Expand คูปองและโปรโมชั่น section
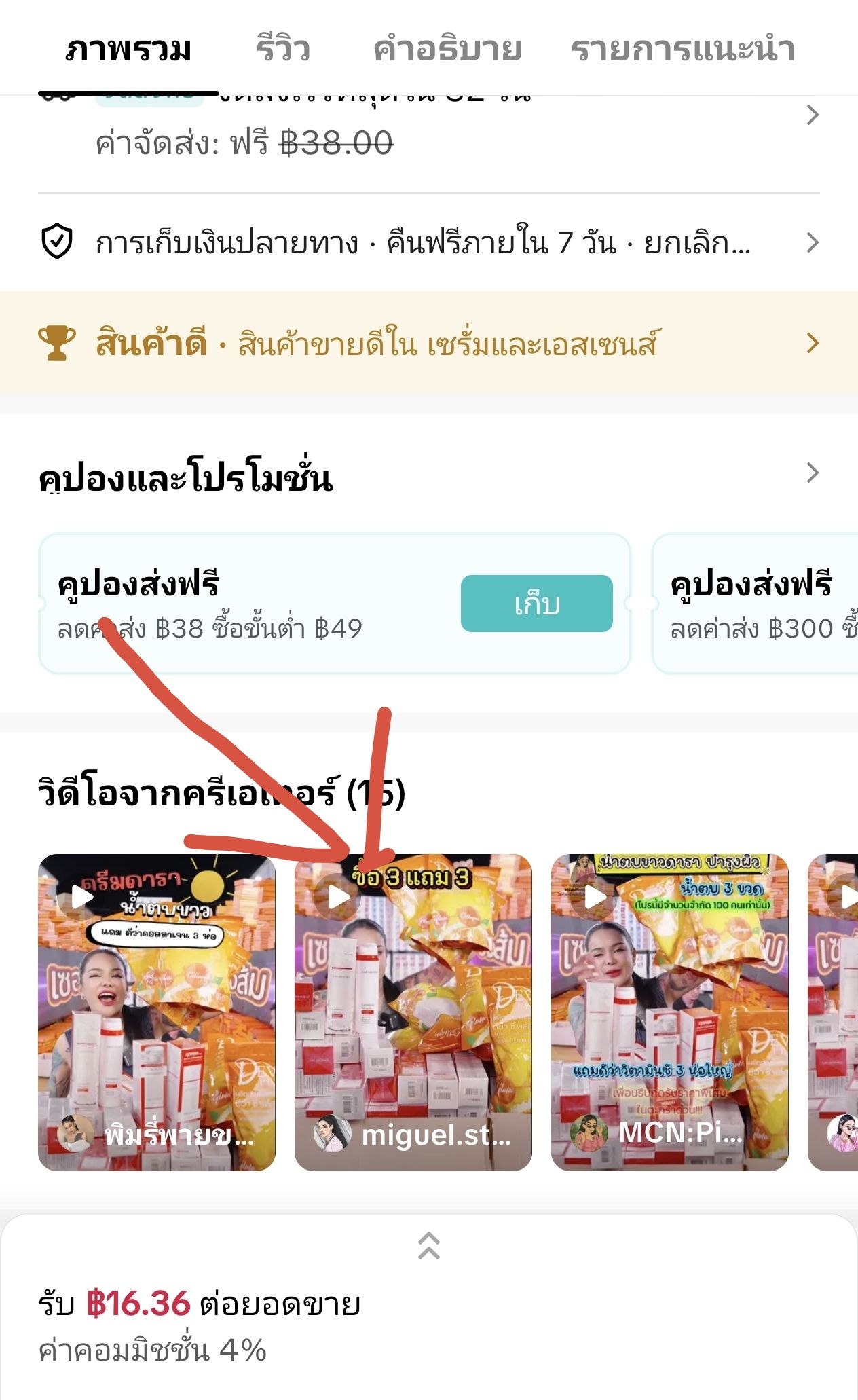Image resolution: width=858 pixels, height=1400 pixels. pos(429,477)
